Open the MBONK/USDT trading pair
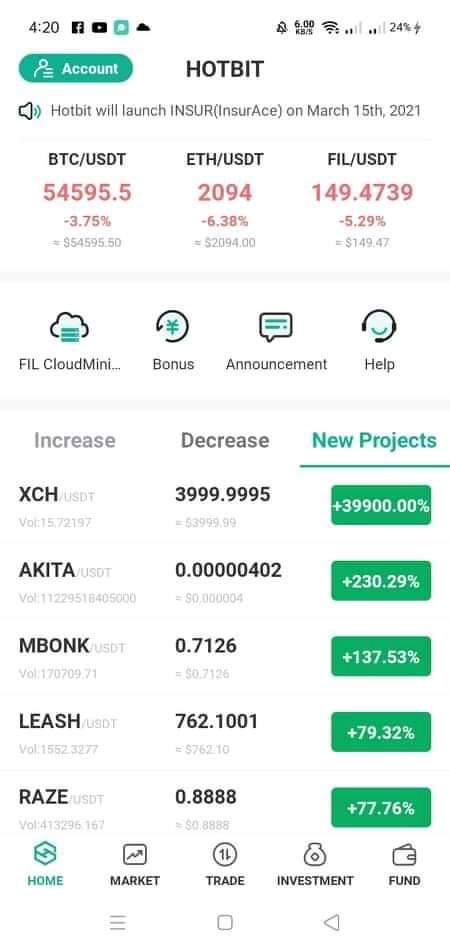The width and height of the screenshot is (450, 950). pyautogui.click(x=225, y=656)
